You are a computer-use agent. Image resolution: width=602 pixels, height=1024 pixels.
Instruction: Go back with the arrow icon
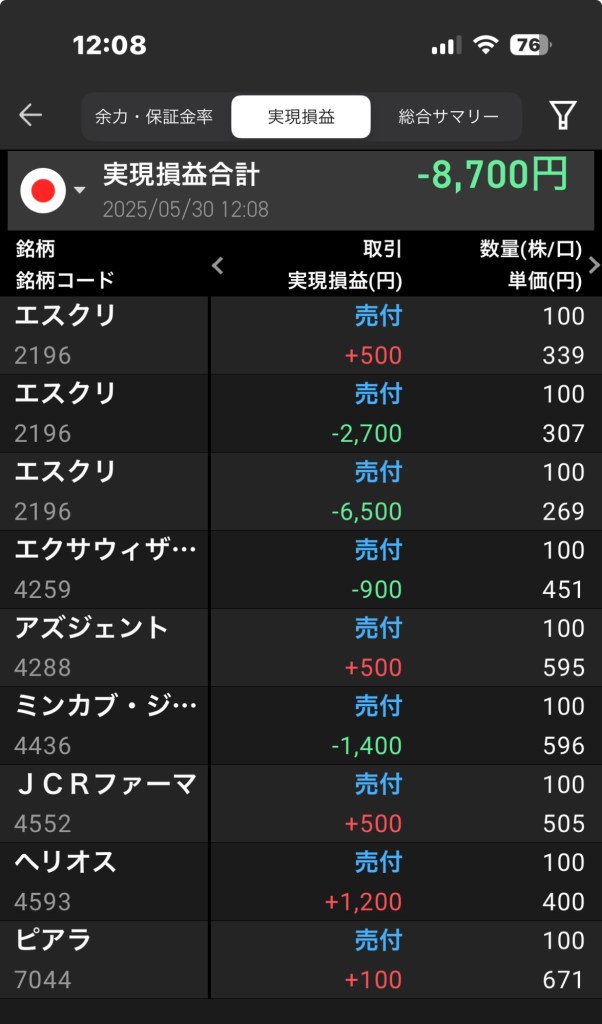coord(31,115)
